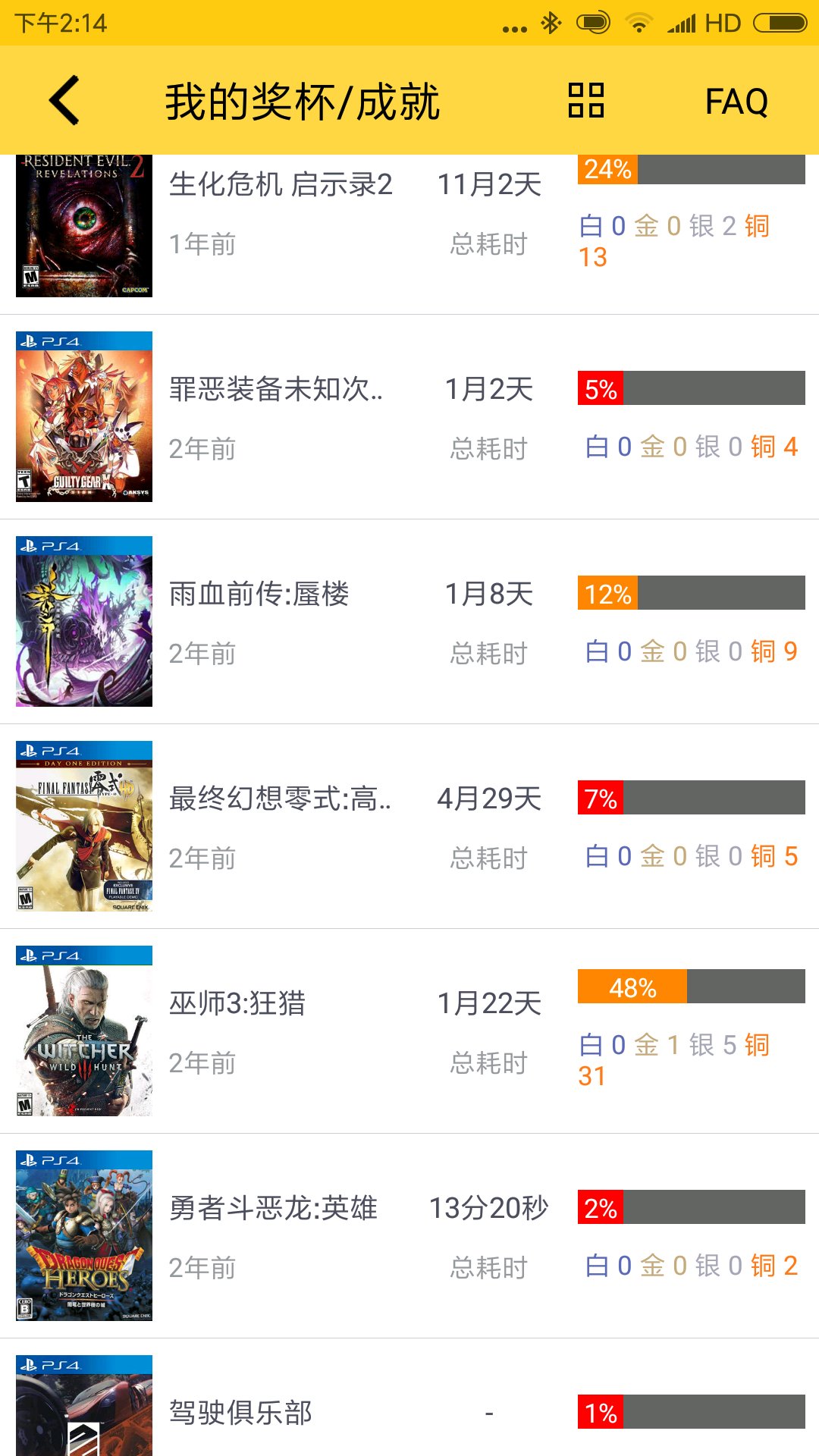
Task: Open 最终幻想零式 trophy entry
Action: (x=409, y=827)
